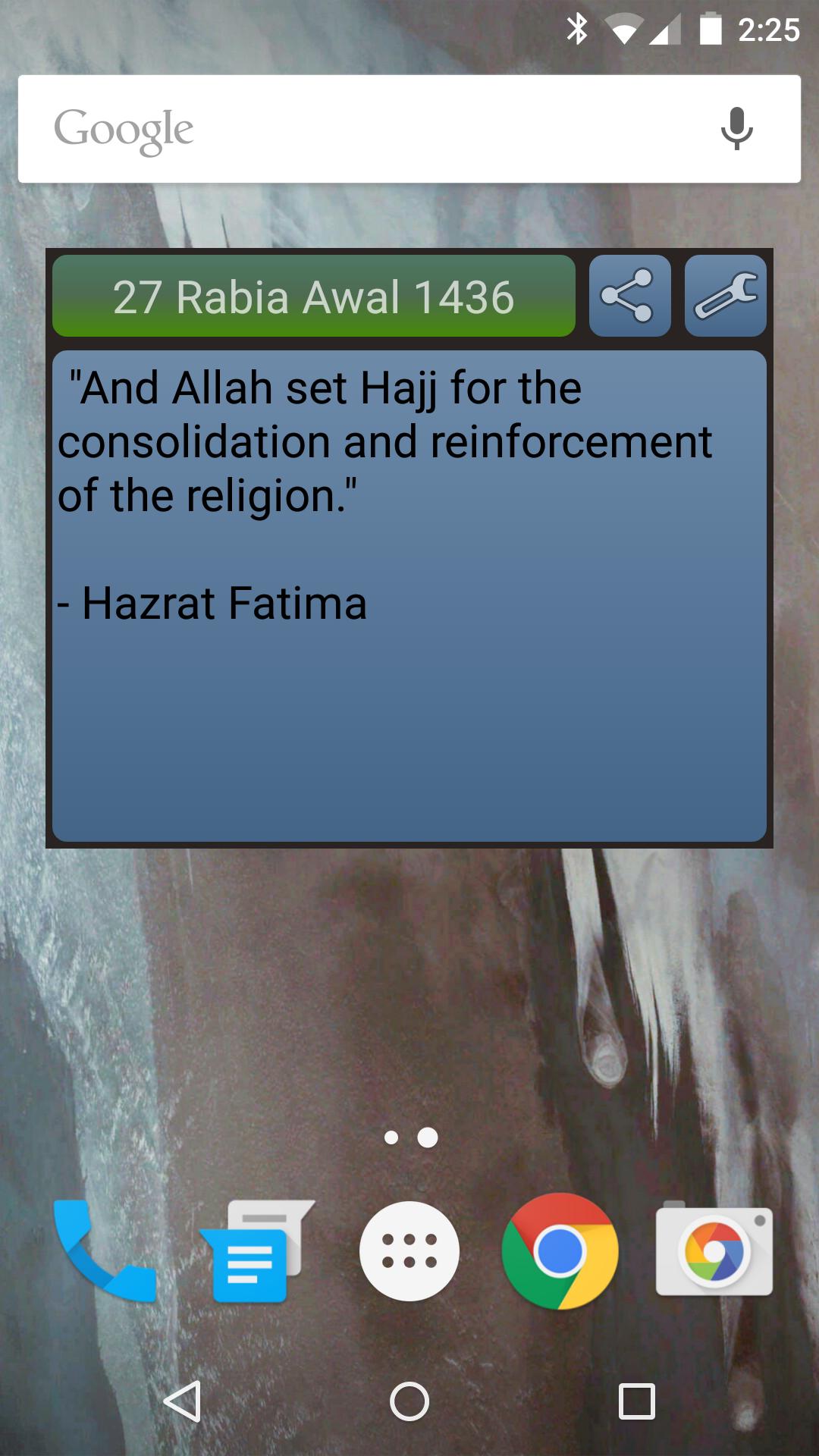Share the Hazrat Fatima quote
The image size is (819, 1456).
pos(629,297)
